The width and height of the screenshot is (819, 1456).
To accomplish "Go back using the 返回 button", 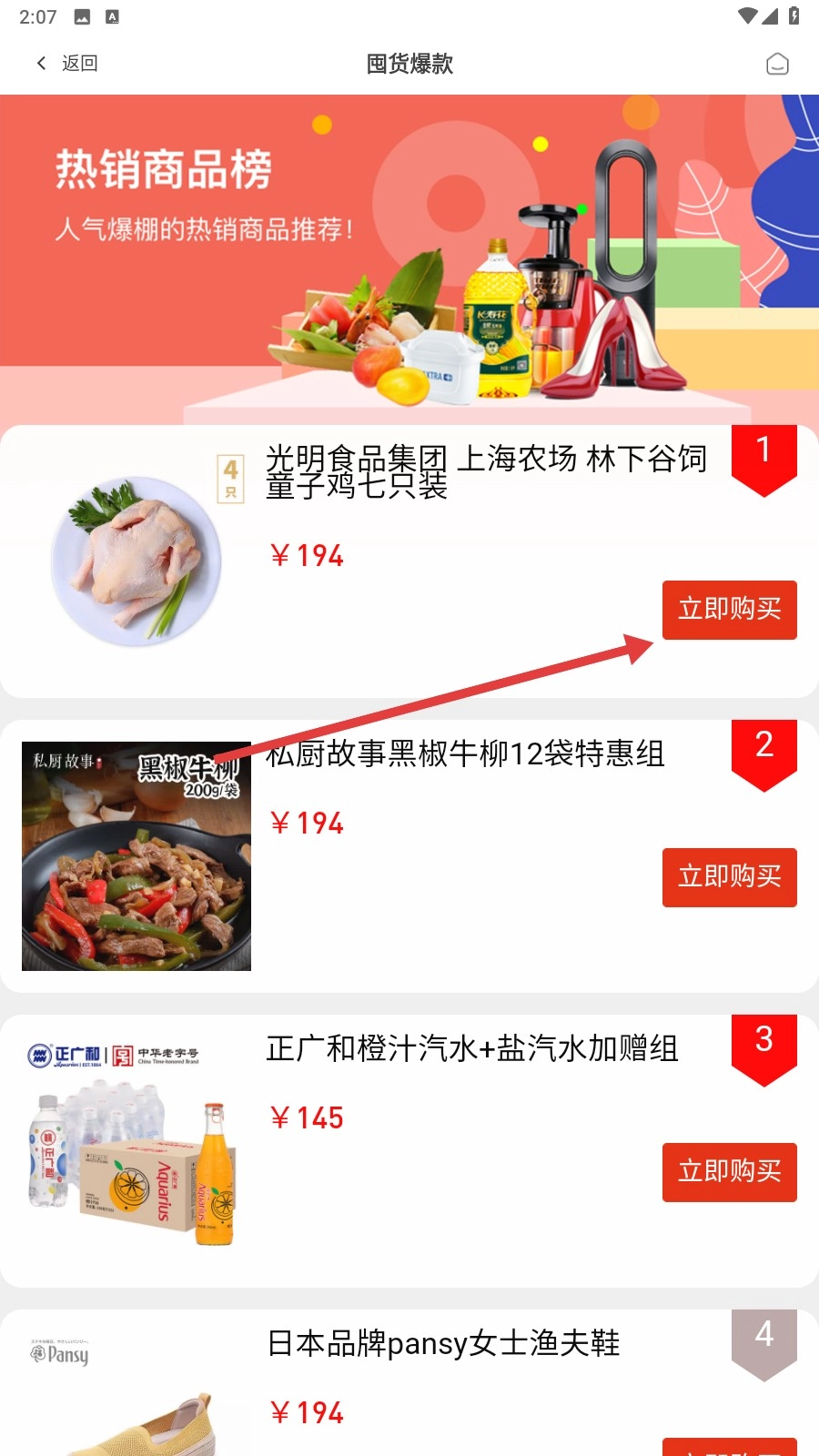I will [66, 63].
